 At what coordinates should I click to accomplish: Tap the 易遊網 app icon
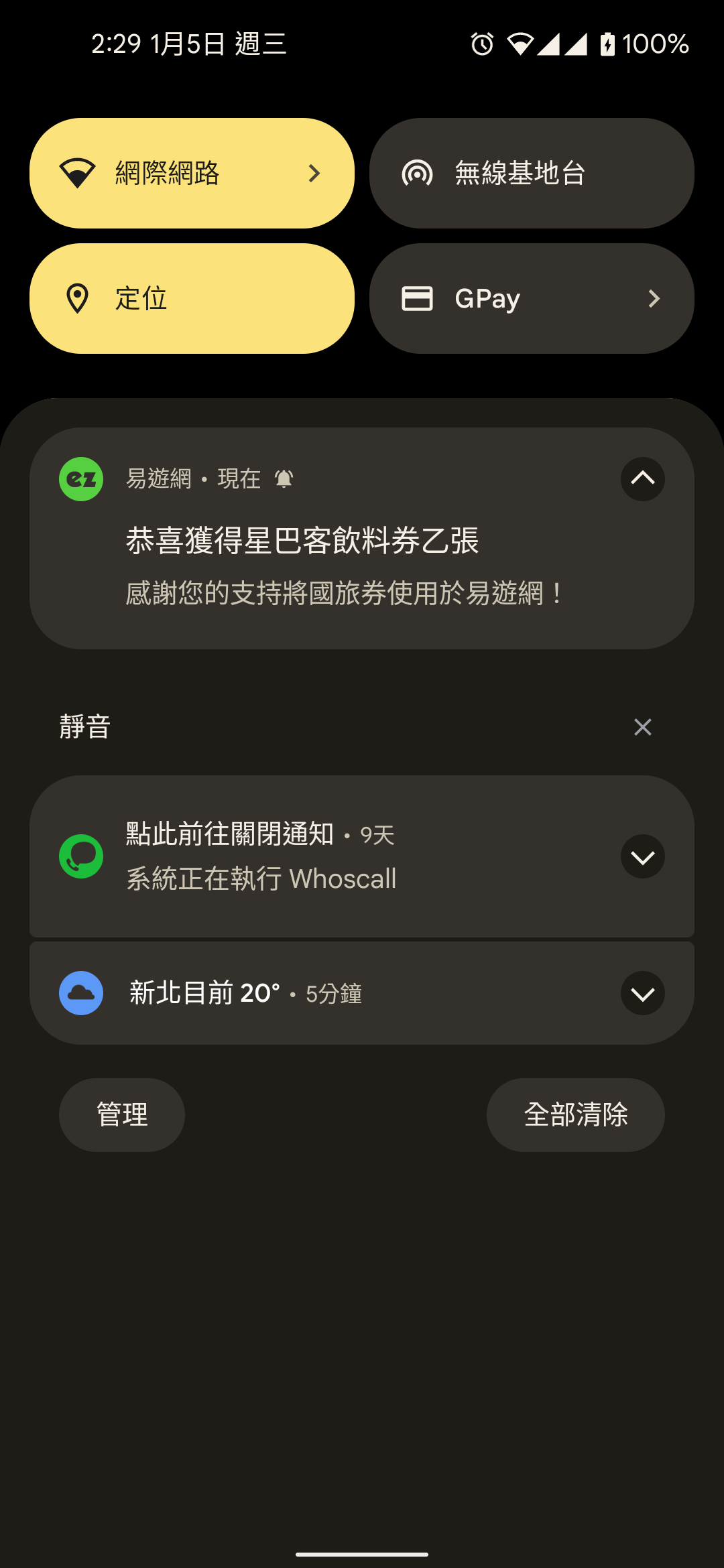80,478
